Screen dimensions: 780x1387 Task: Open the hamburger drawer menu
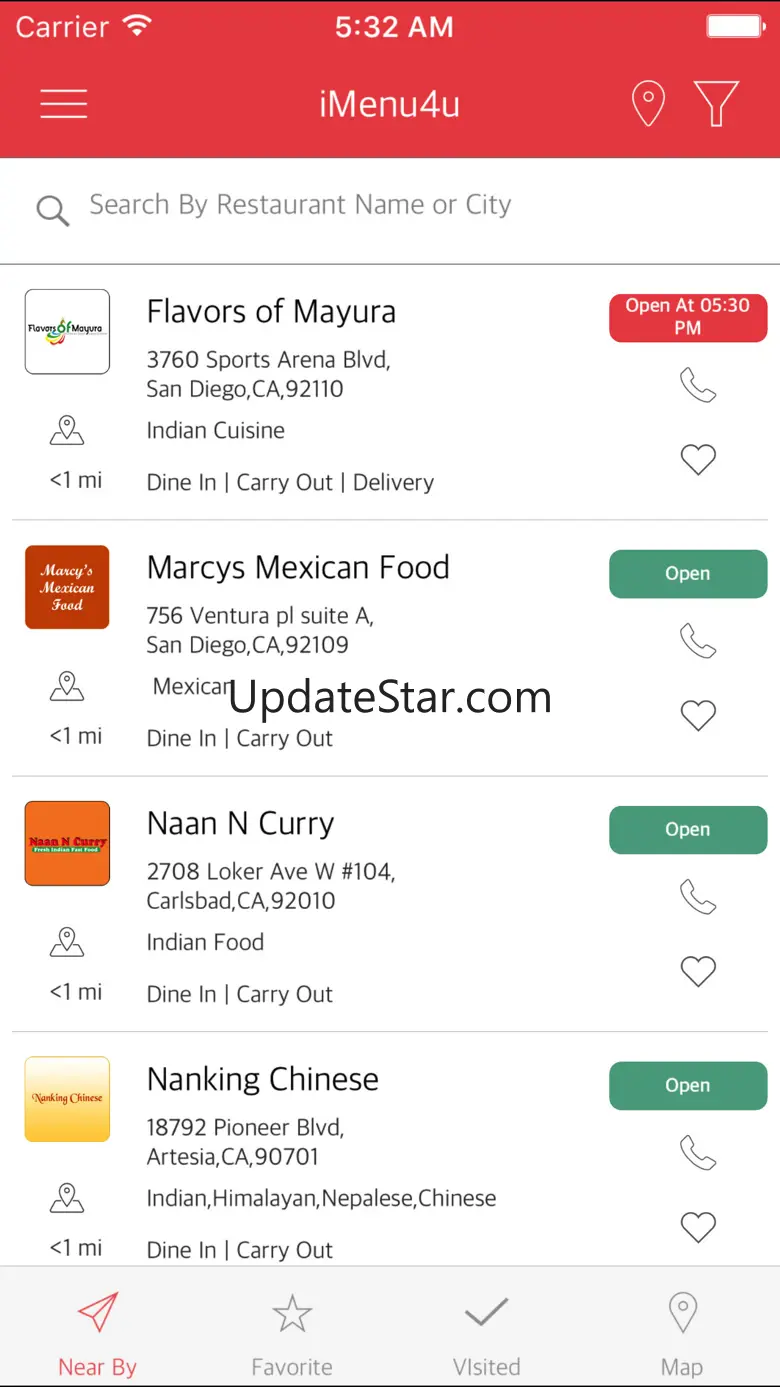pos(64,104)
